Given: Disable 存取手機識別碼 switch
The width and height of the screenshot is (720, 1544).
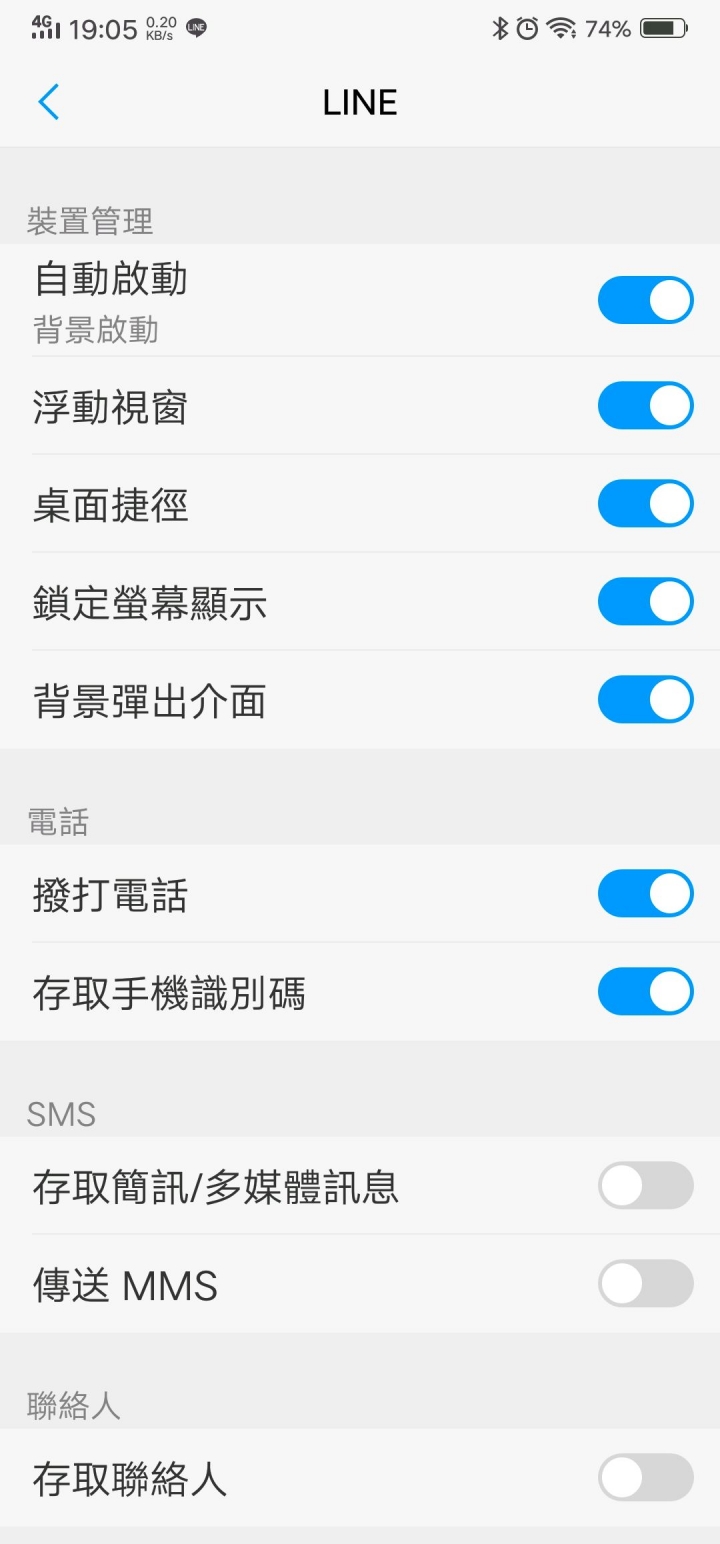Looking at the screenshot, I should pos(645,992).
